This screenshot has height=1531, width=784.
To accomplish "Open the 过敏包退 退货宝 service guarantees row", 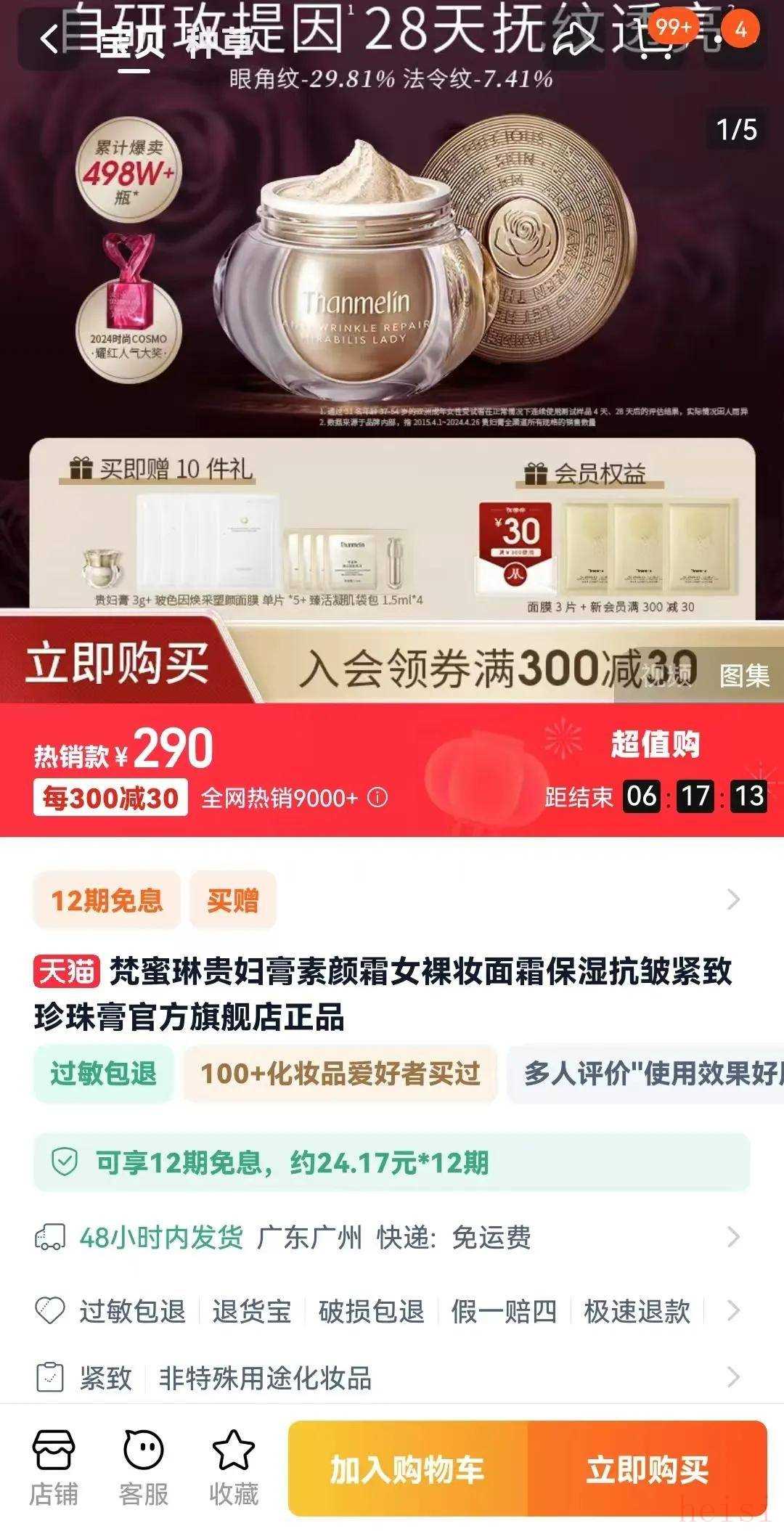I will point(391,1311).
